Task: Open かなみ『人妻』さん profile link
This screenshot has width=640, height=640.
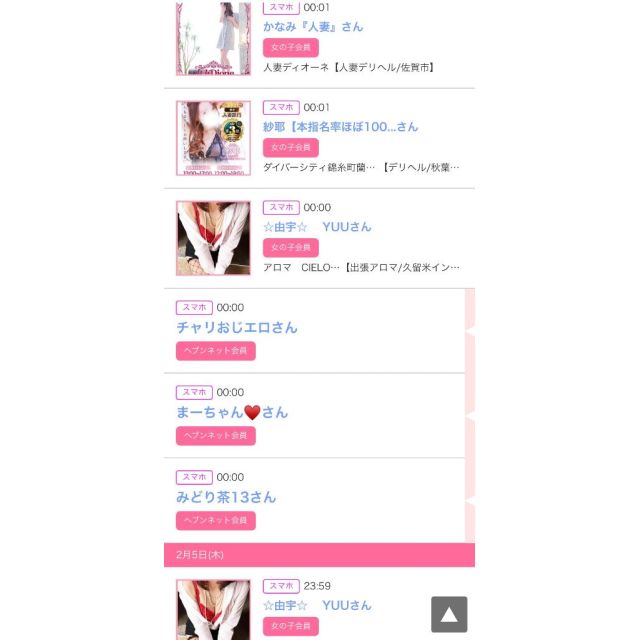Action: coord(313,27)
